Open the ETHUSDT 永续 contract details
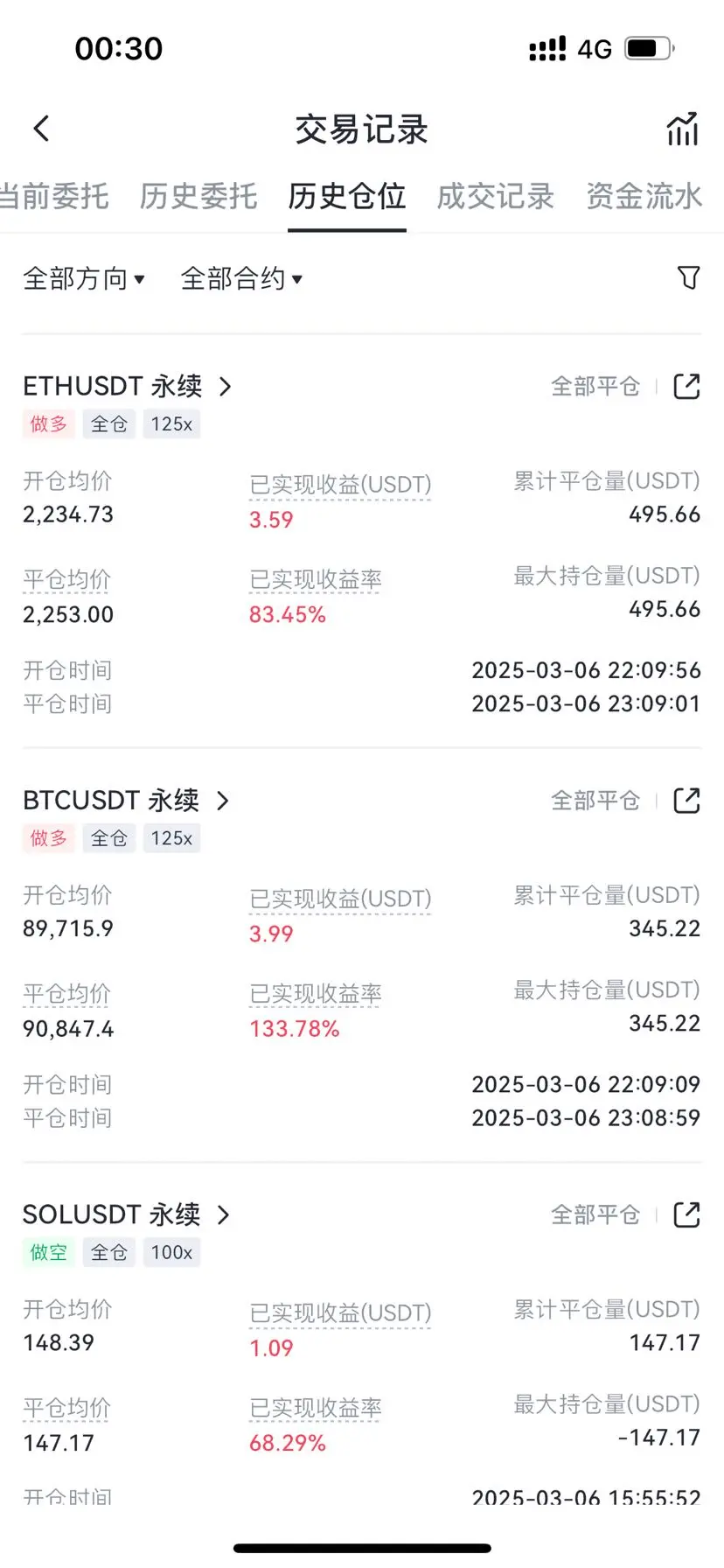 point(128,386)
